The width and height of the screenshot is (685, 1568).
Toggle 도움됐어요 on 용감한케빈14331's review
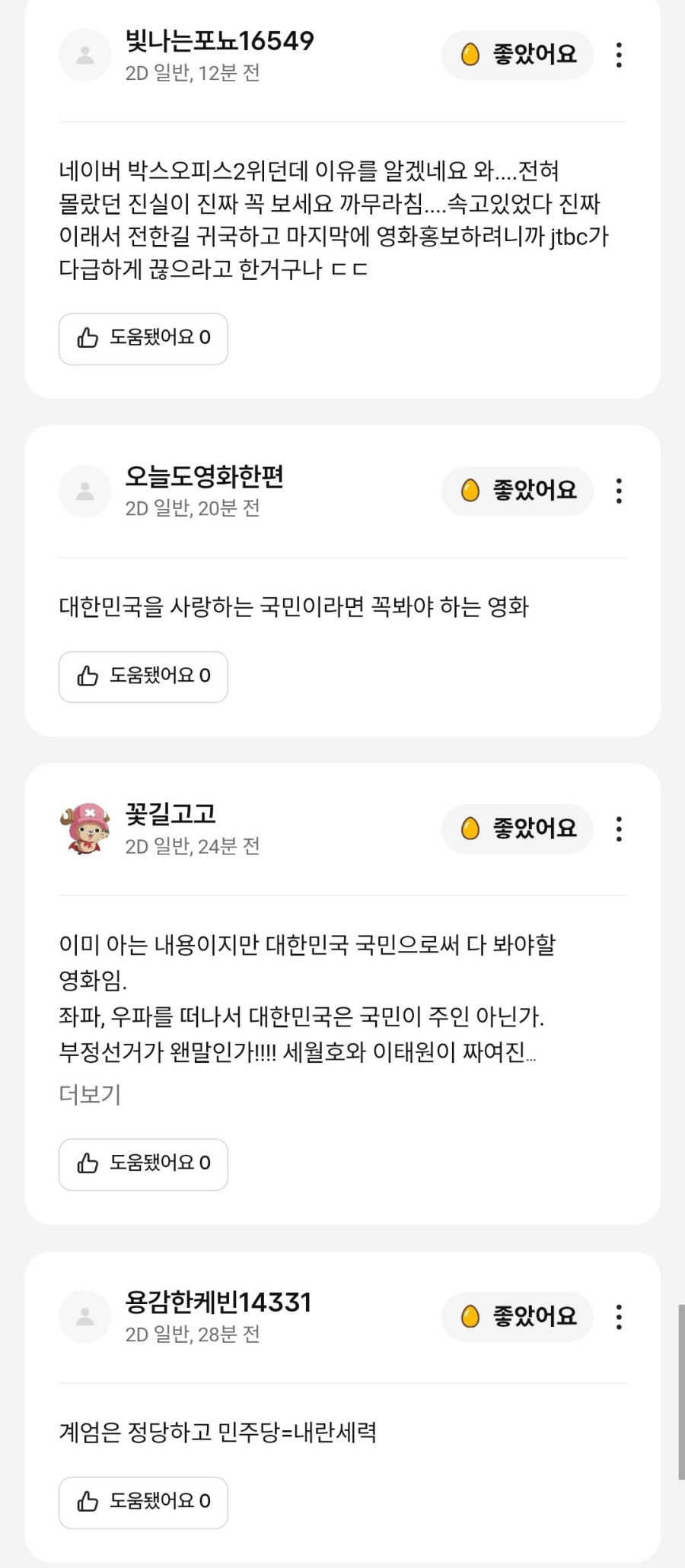pyautogui.click(x=142, y=1501)
